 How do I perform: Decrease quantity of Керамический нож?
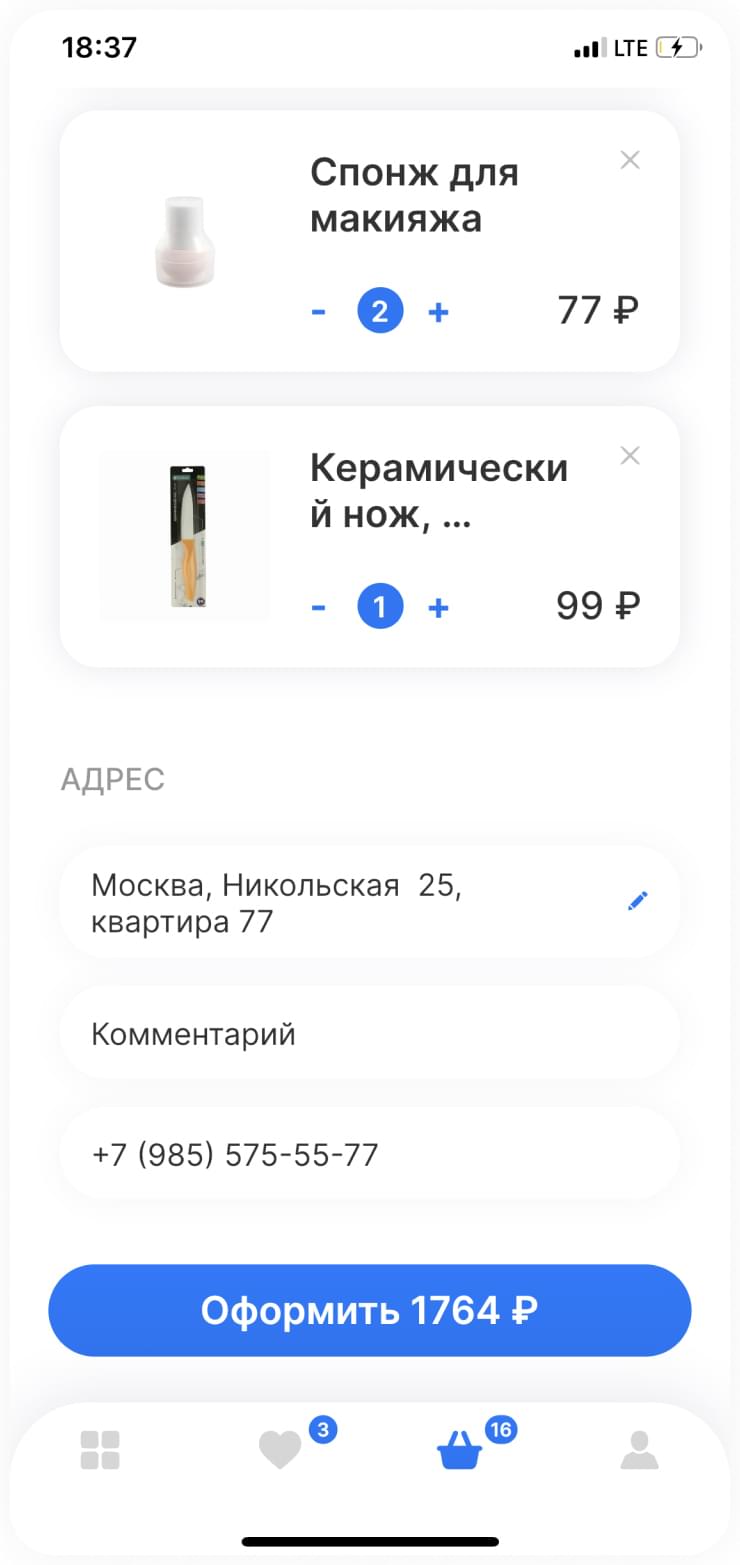(319, 607)
